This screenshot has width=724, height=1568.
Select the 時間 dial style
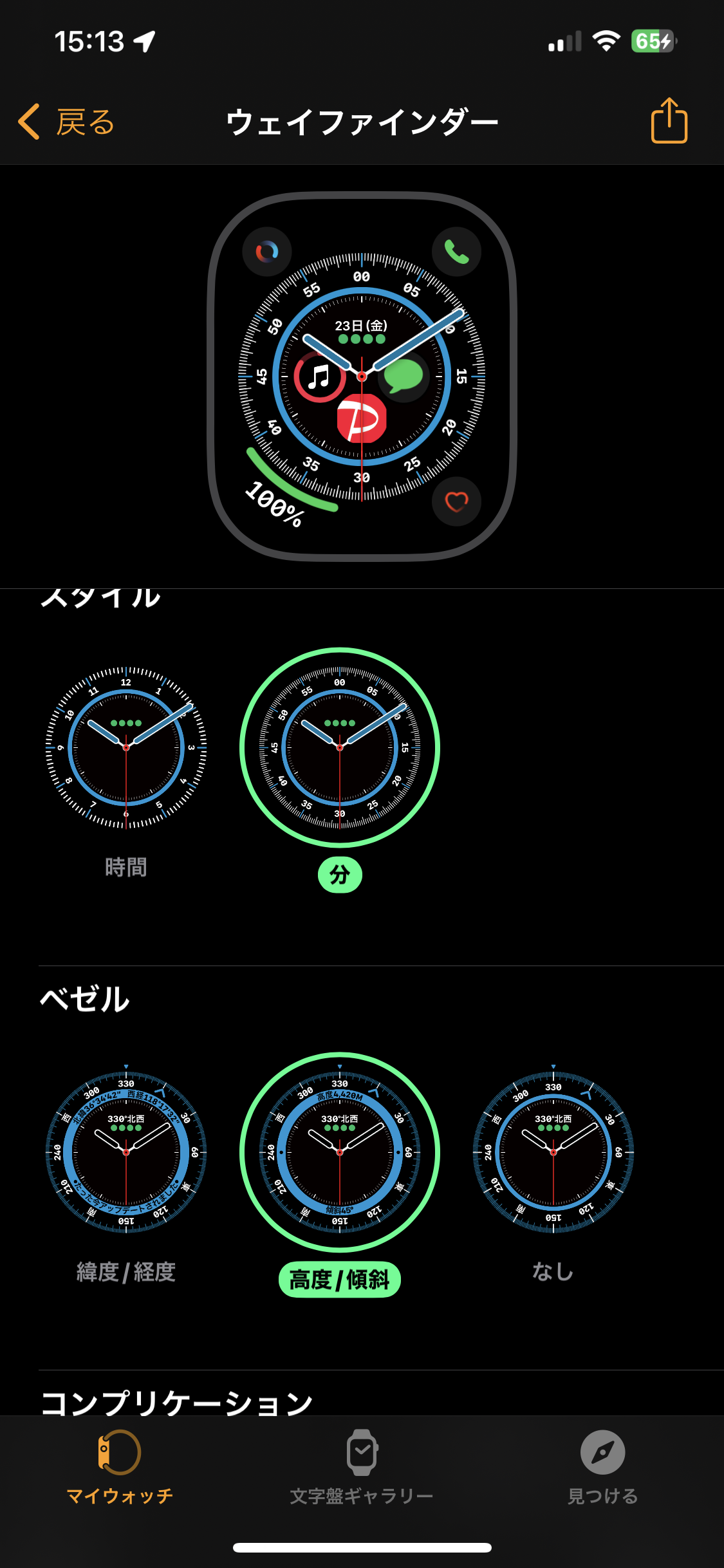coord(126,747)
